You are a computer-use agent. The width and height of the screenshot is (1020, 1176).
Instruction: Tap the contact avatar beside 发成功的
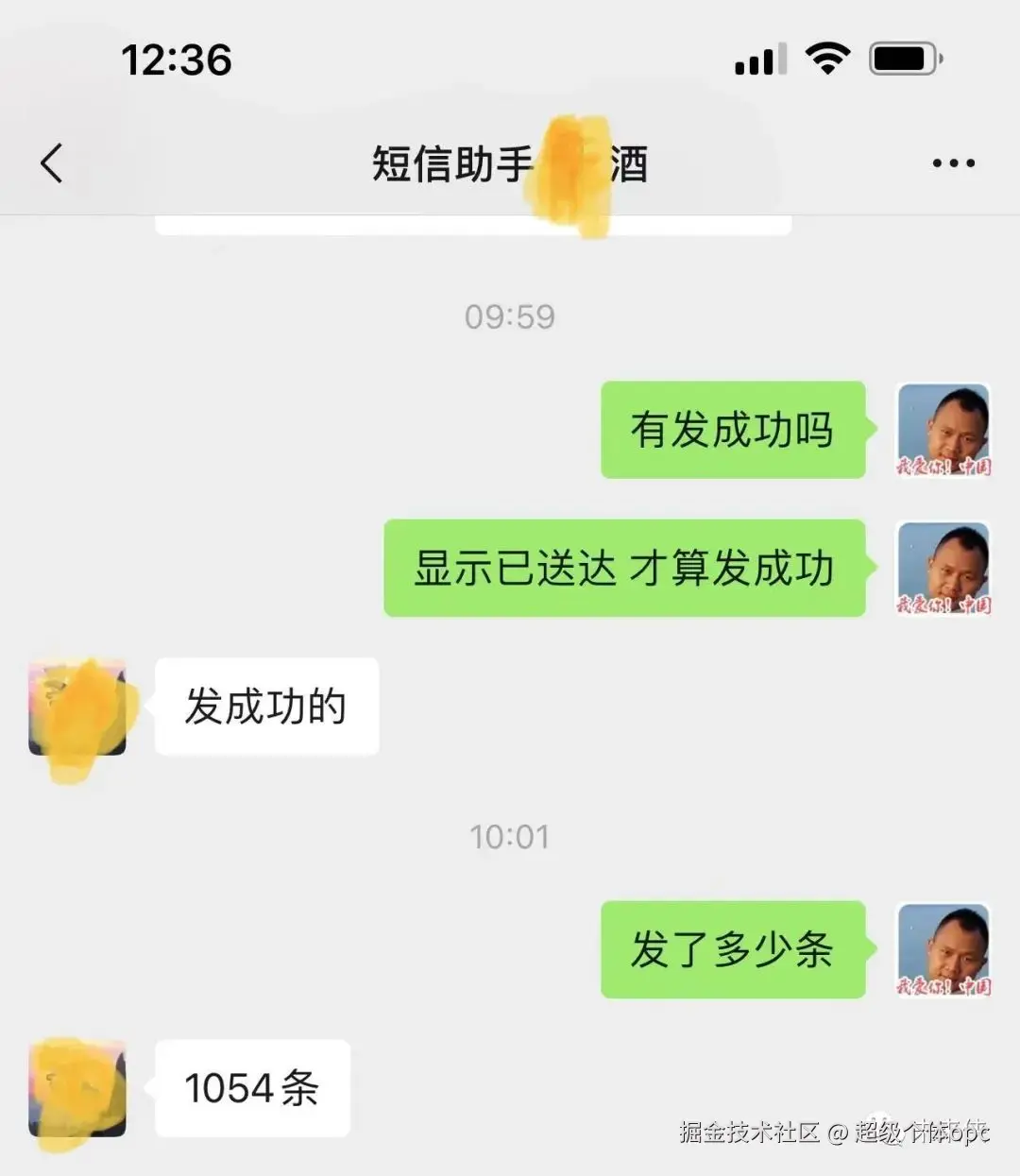tap(79, 707)
